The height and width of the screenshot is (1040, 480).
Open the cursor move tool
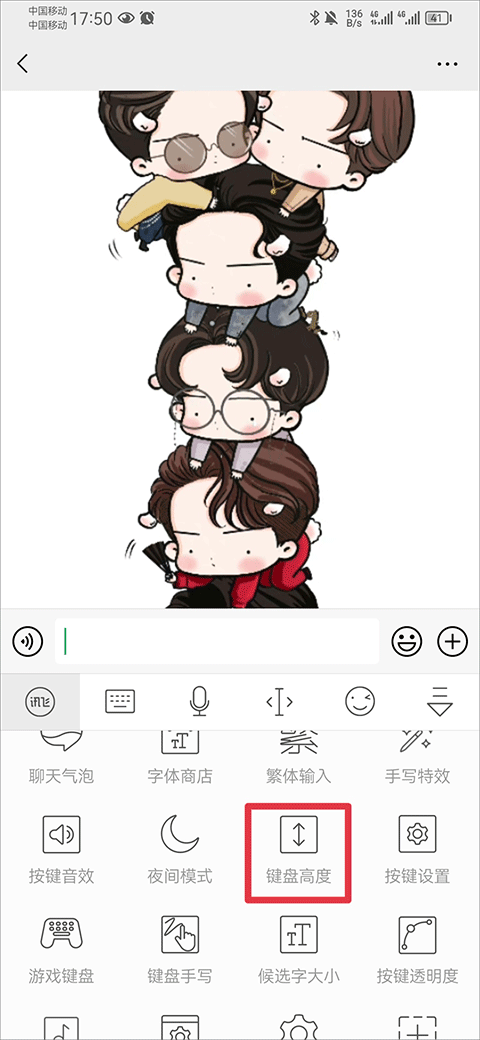click(280, 701)
